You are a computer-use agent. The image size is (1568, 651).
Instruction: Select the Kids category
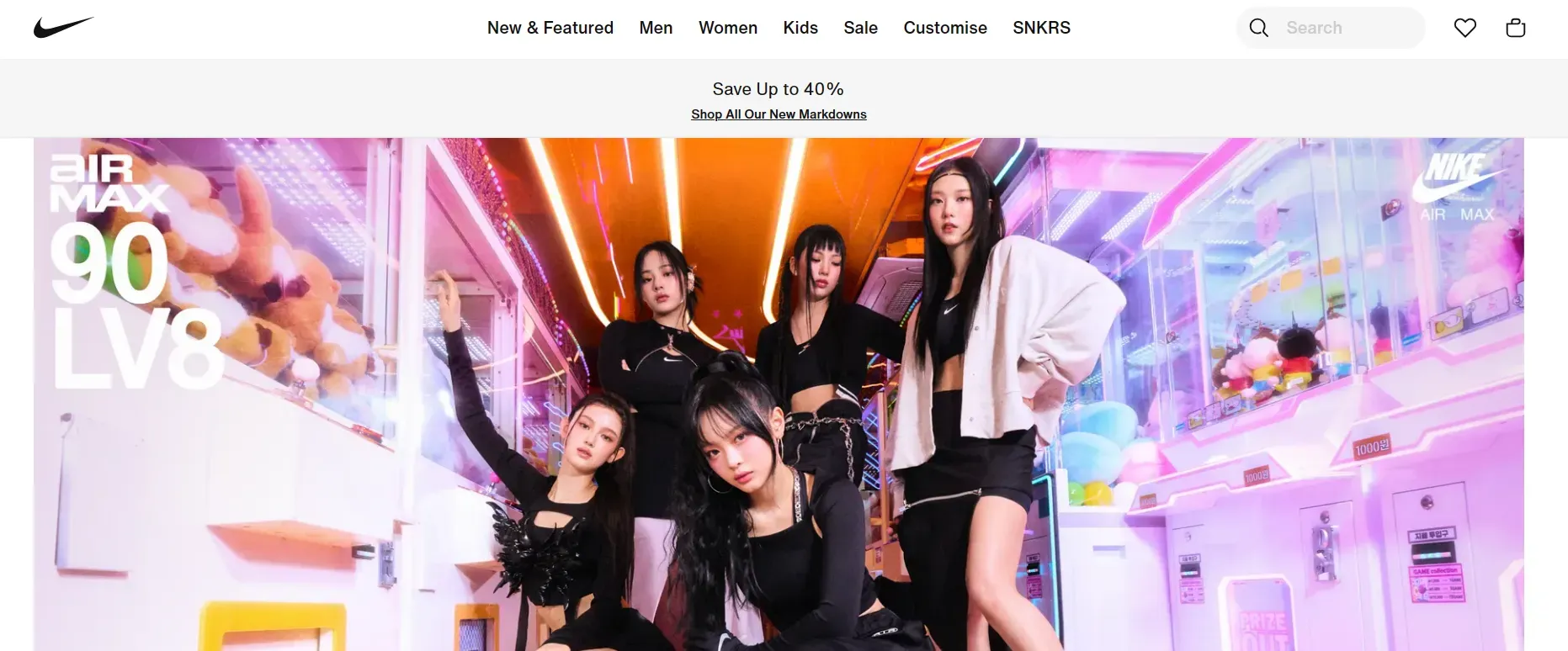800,28
